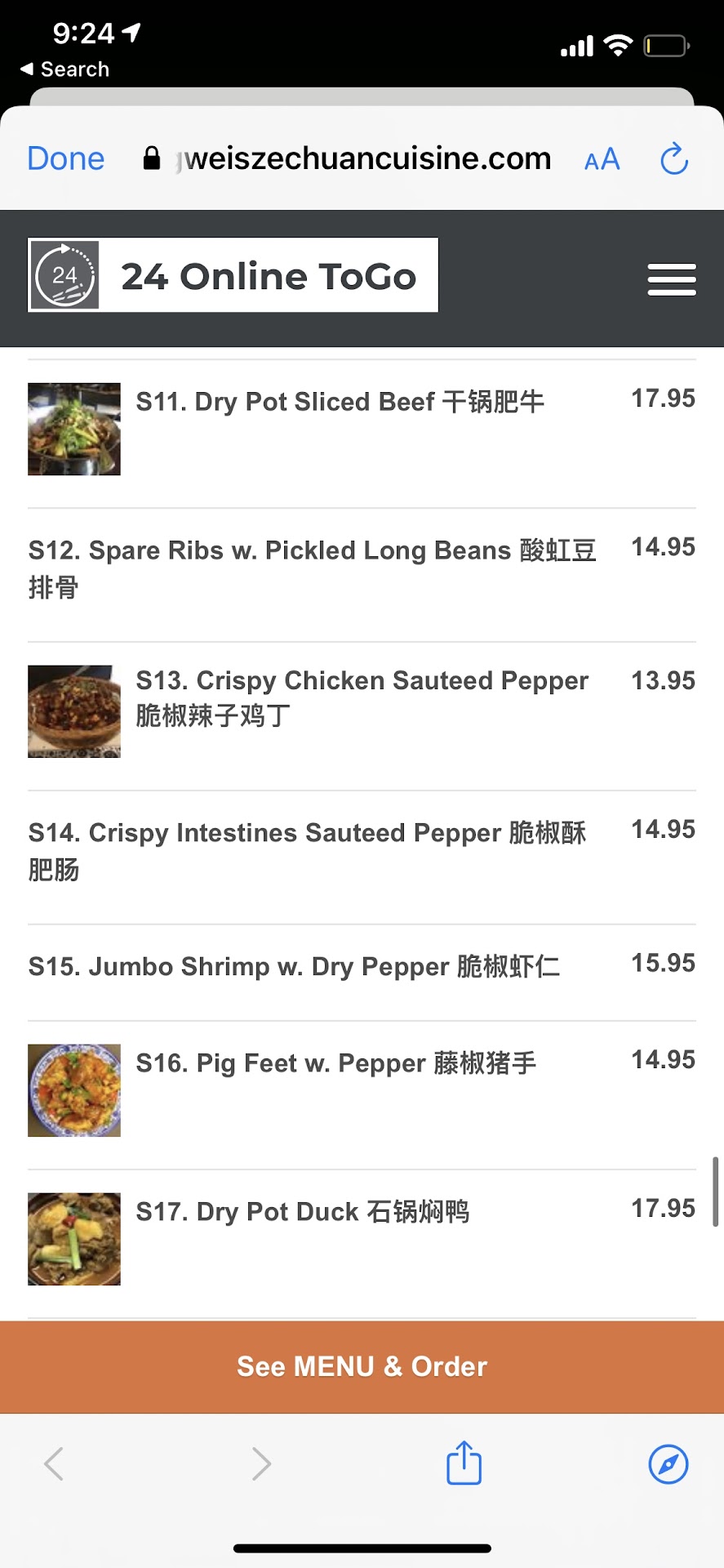Screen dimensions: 724x1568
Task: Return to Search via the back link
Action: pyautogui.click(x=65, y=69)
